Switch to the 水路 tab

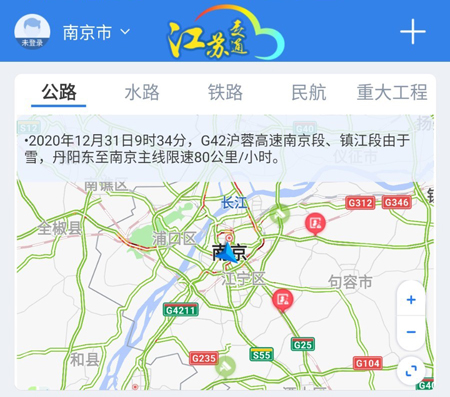[142, 92]
